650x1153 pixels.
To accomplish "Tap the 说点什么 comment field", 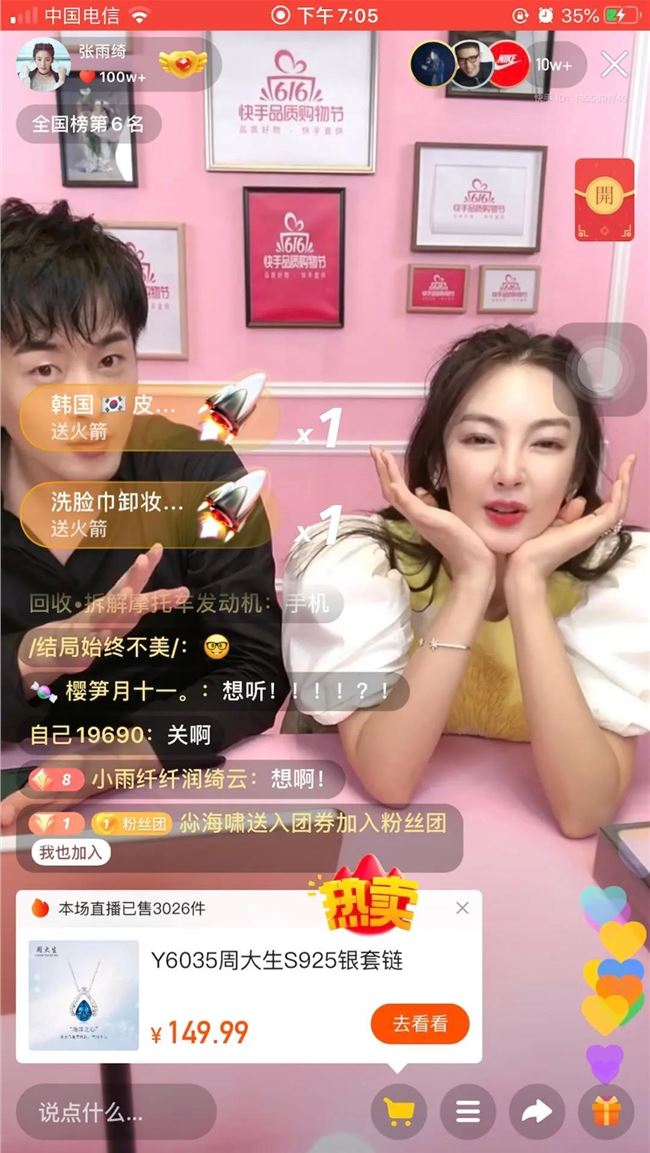I will coord(115,1111).
